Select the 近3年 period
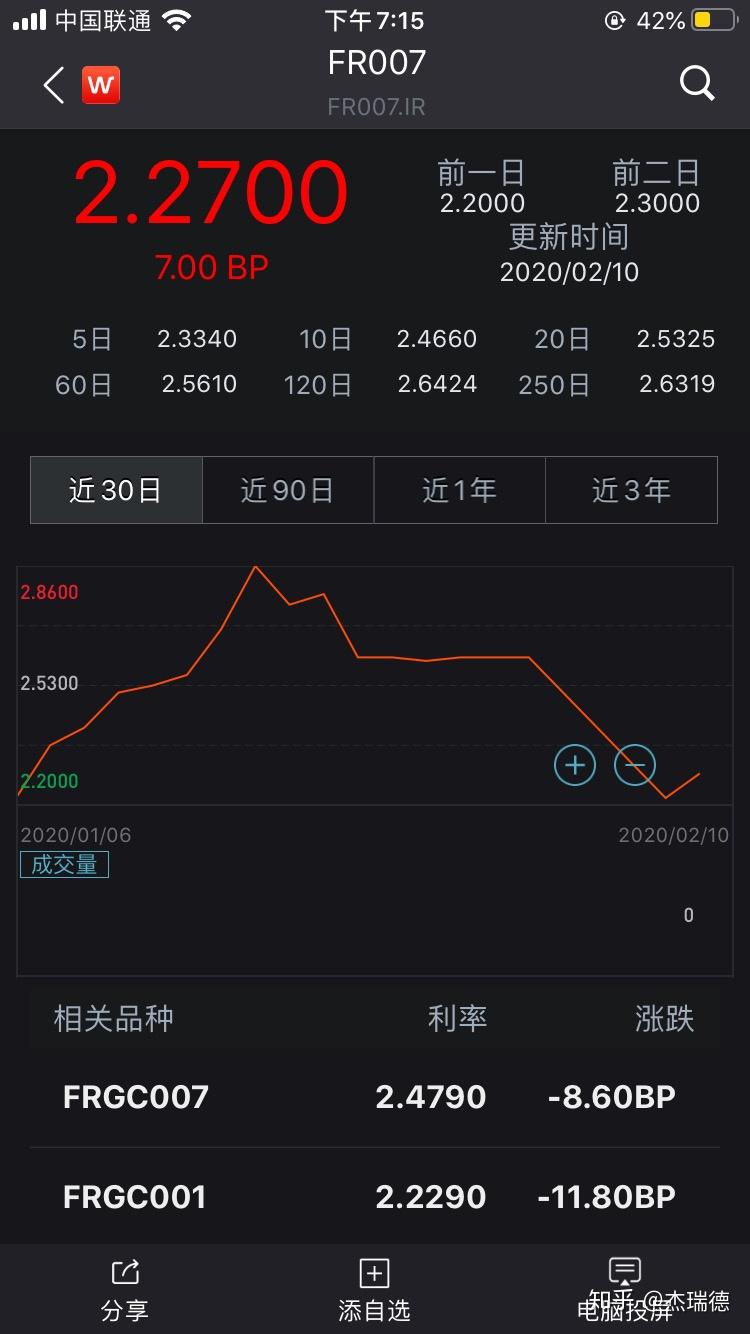This screenshot has height=1334, width=750. [x=631, y=489]
